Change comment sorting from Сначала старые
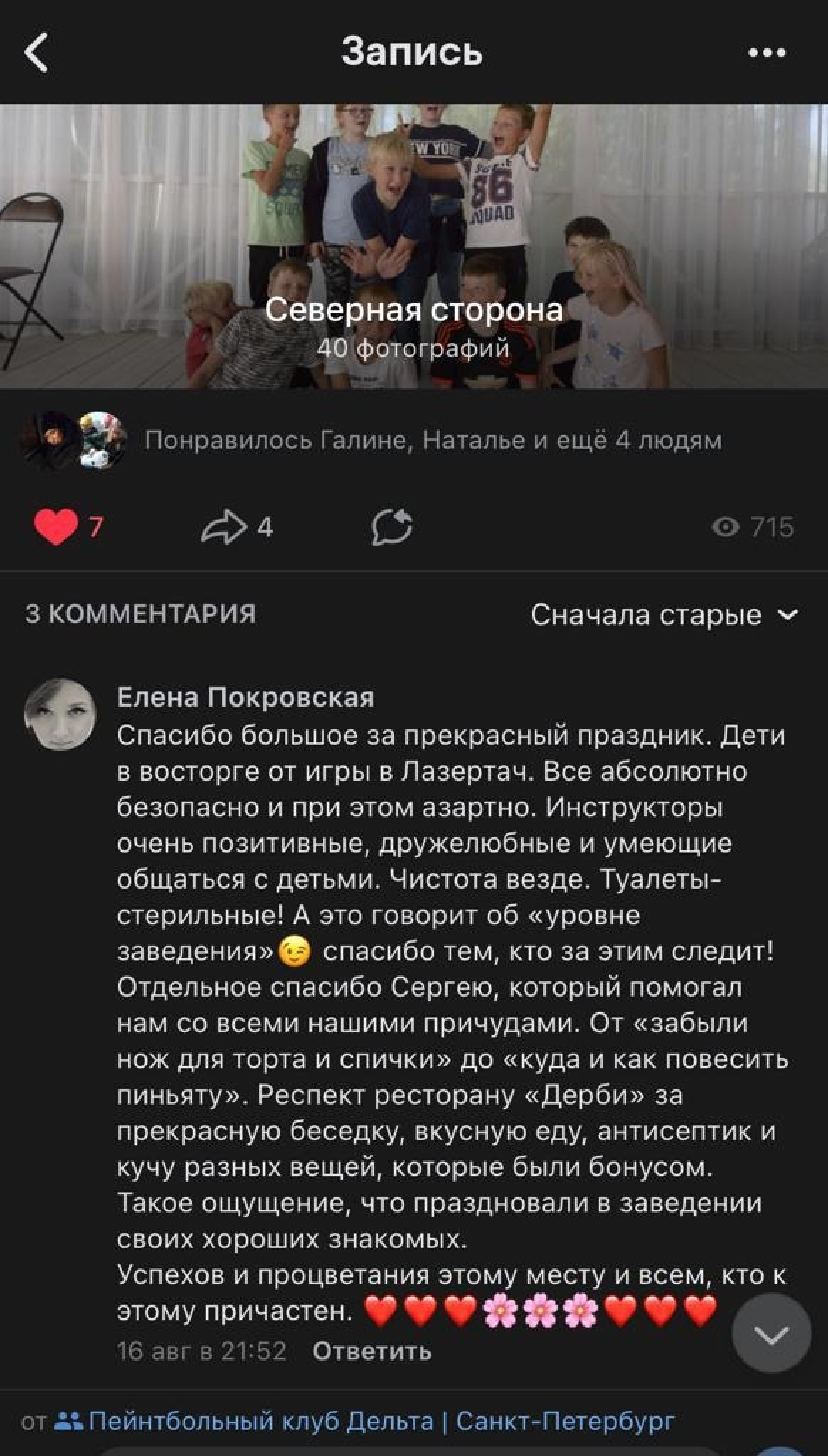 point(664,615)
